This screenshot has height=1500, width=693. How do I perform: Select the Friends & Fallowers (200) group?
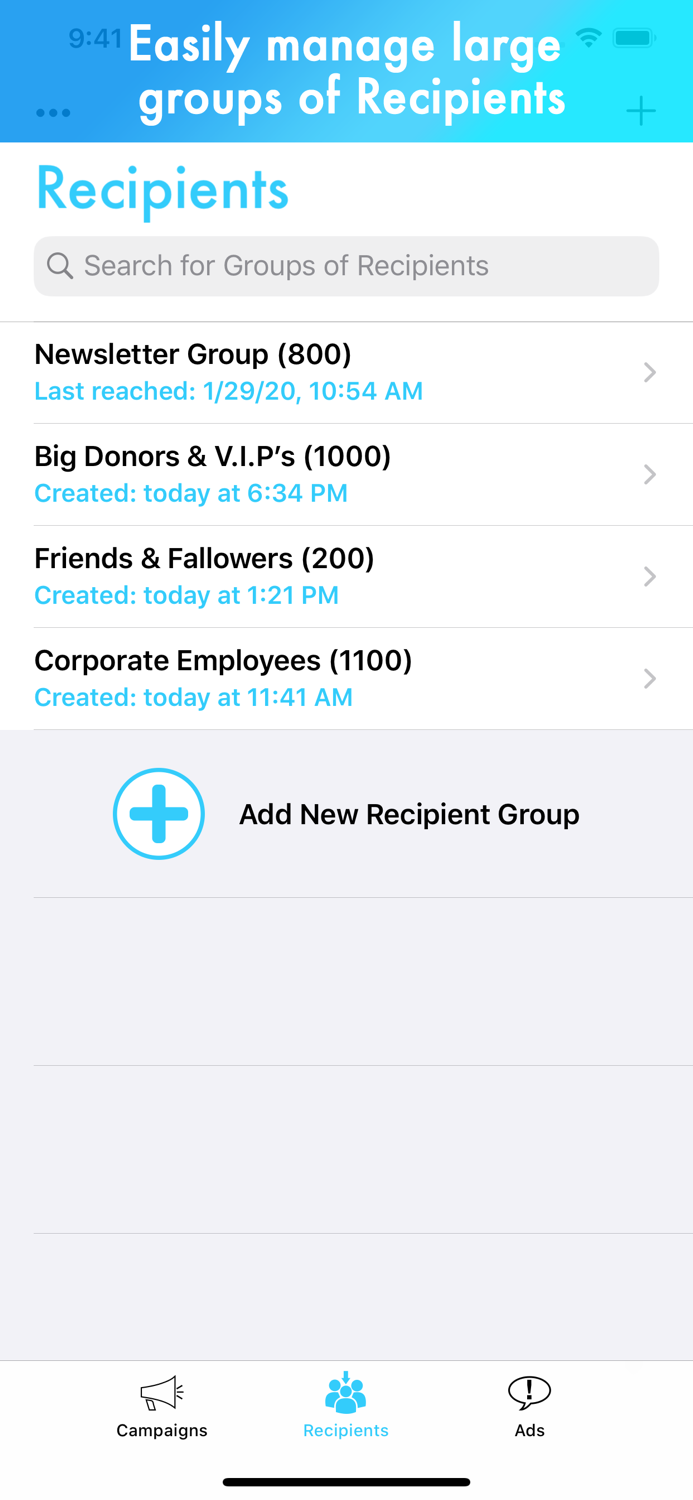(346, 576)
